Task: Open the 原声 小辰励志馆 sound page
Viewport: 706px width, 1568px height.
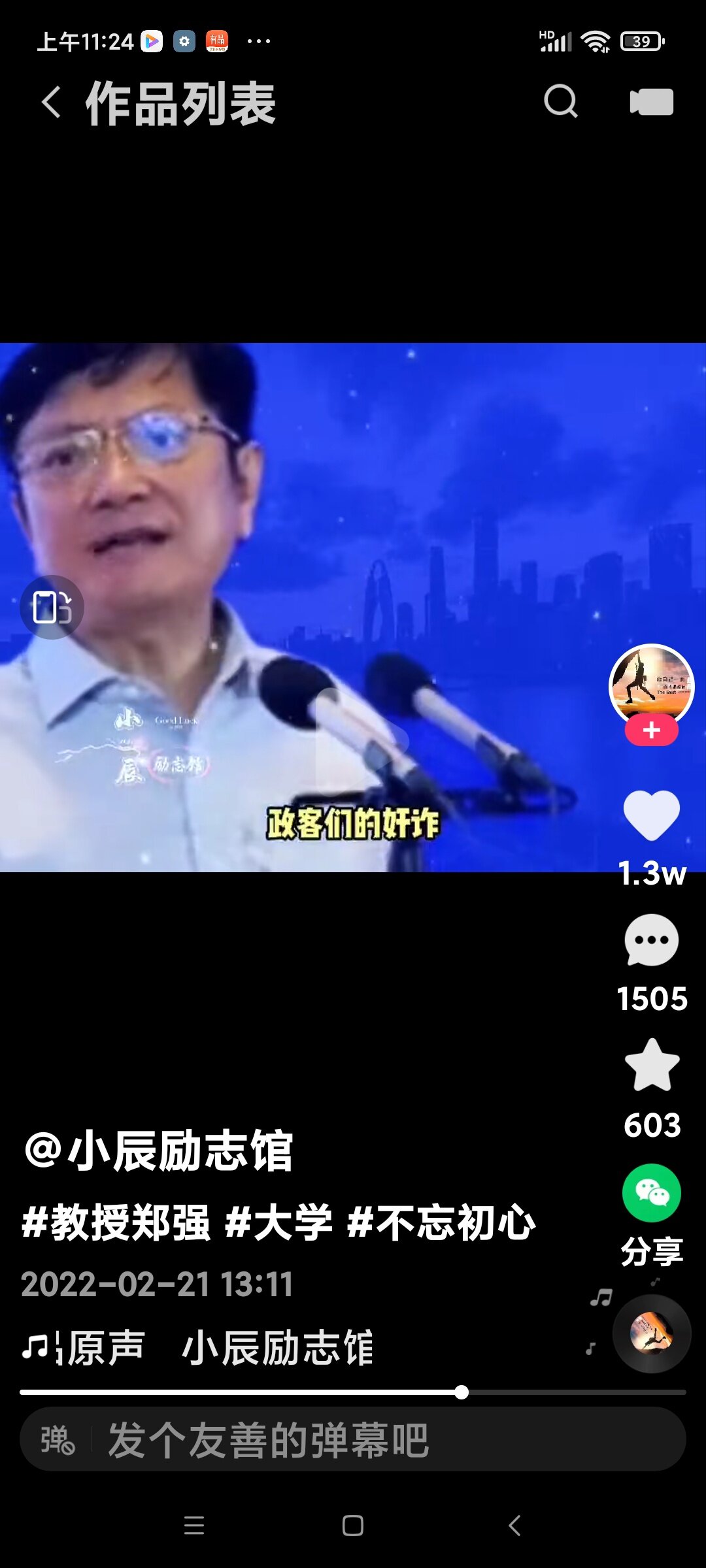Action: (x=197, y=1348)
